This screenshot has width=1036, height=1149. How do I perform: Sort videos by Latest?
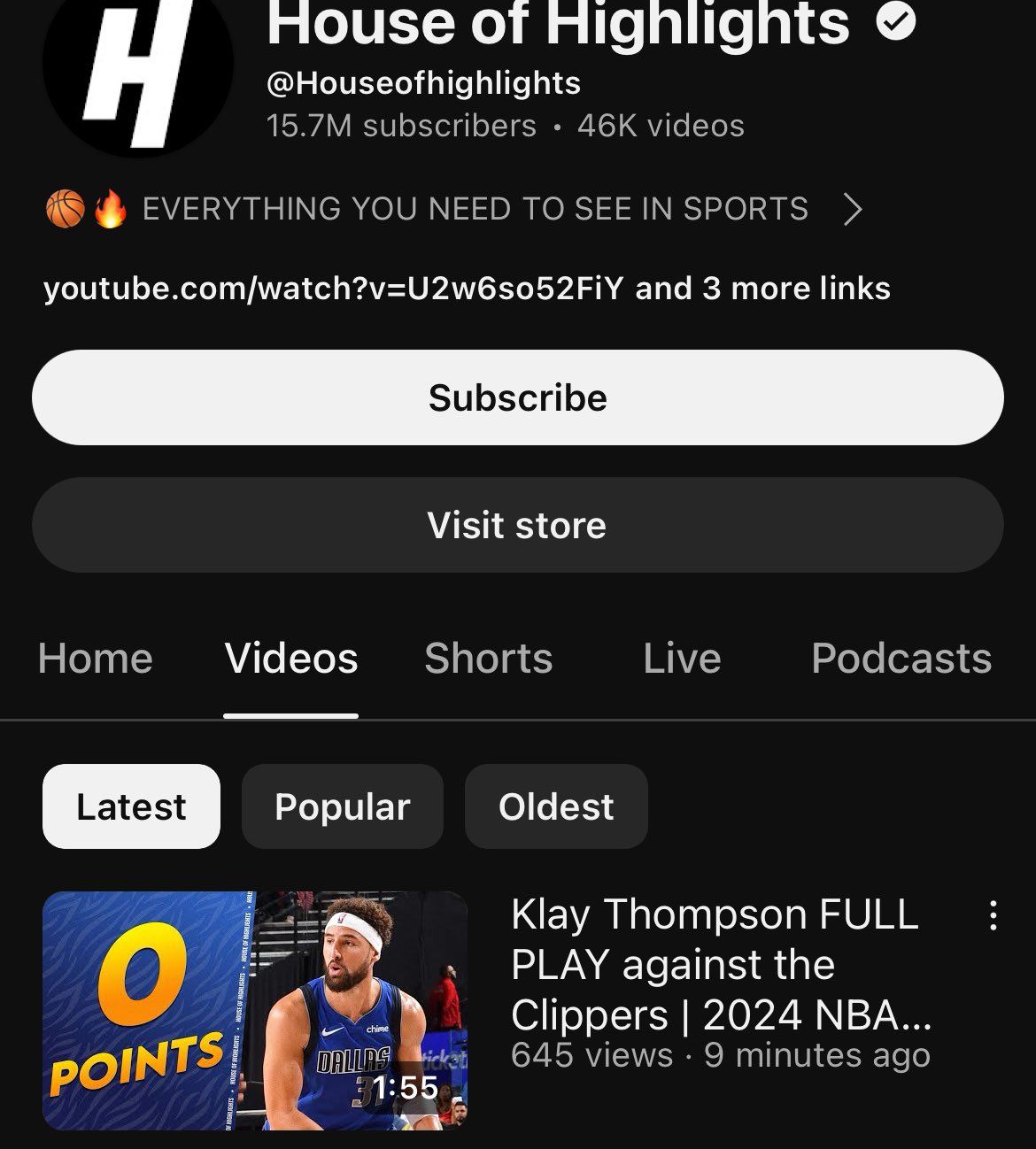point(131,806)
